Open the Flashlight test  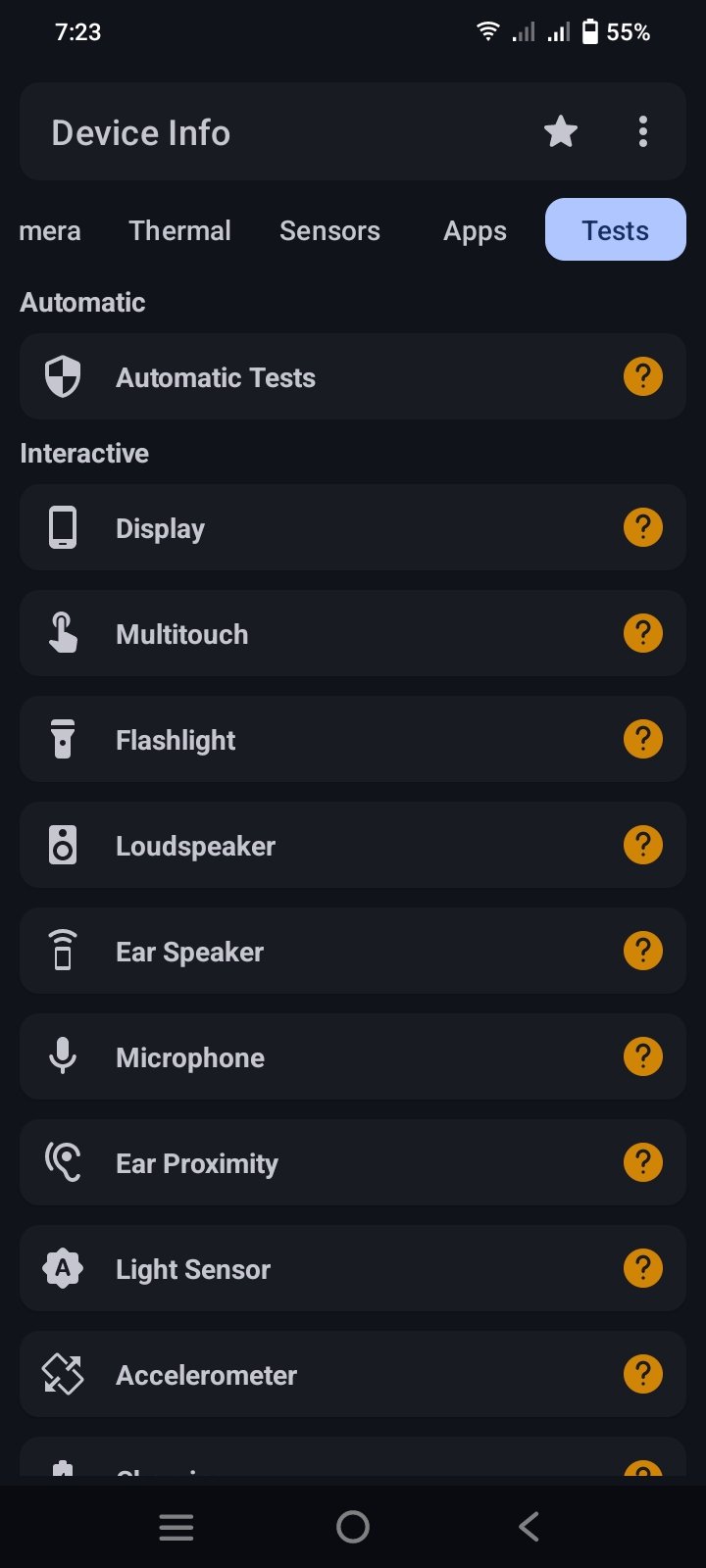(x=353, y=739)
